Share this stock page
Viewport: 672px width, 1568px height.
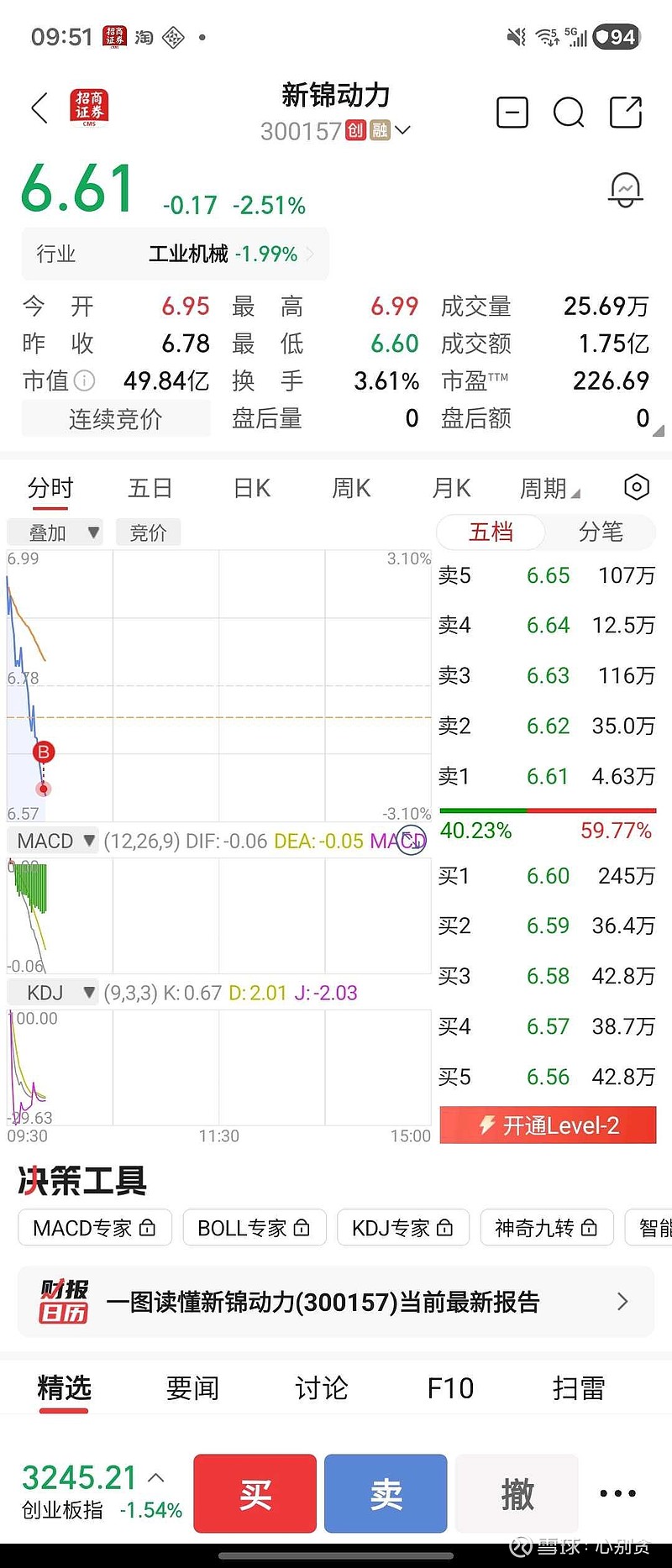tap(626, 112)
